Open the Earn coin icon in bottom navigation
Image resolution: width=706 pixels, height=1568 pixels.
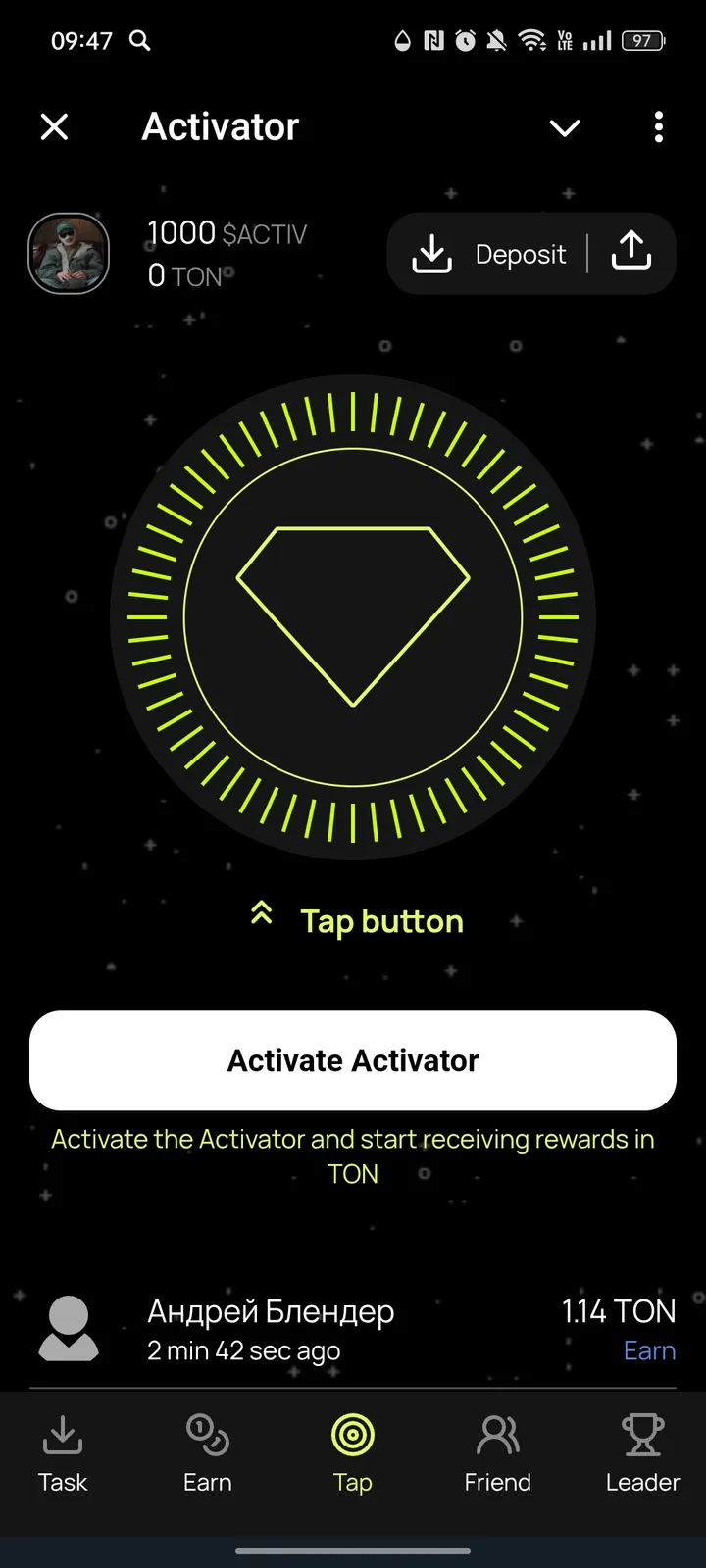point(207,1434)
